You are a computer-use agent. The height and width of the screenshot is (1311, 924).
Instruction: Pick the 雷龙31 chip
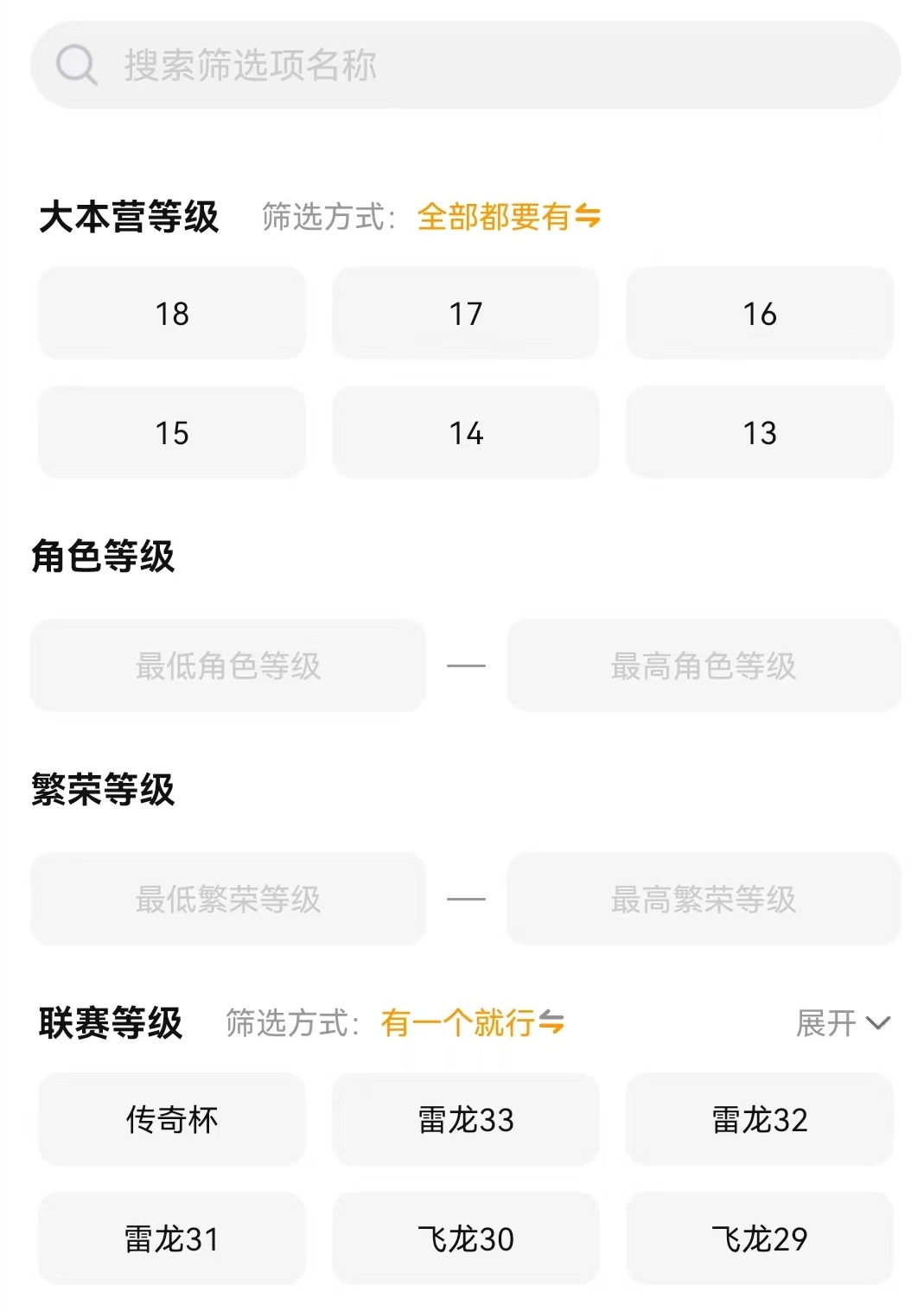pos(172,1239)
